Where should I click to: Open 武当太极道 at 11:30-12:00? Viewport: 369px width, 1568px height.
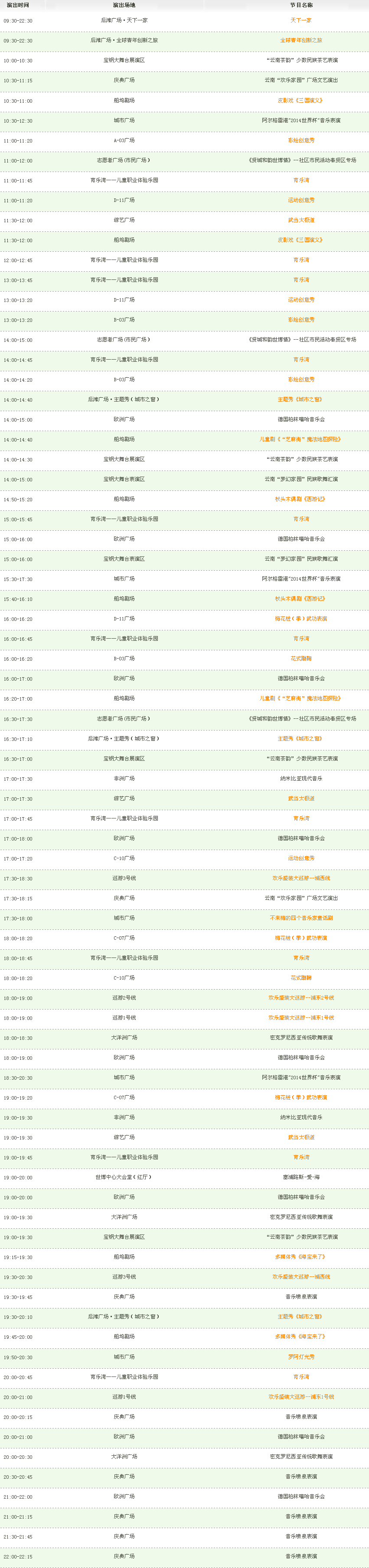coord(301,220)
